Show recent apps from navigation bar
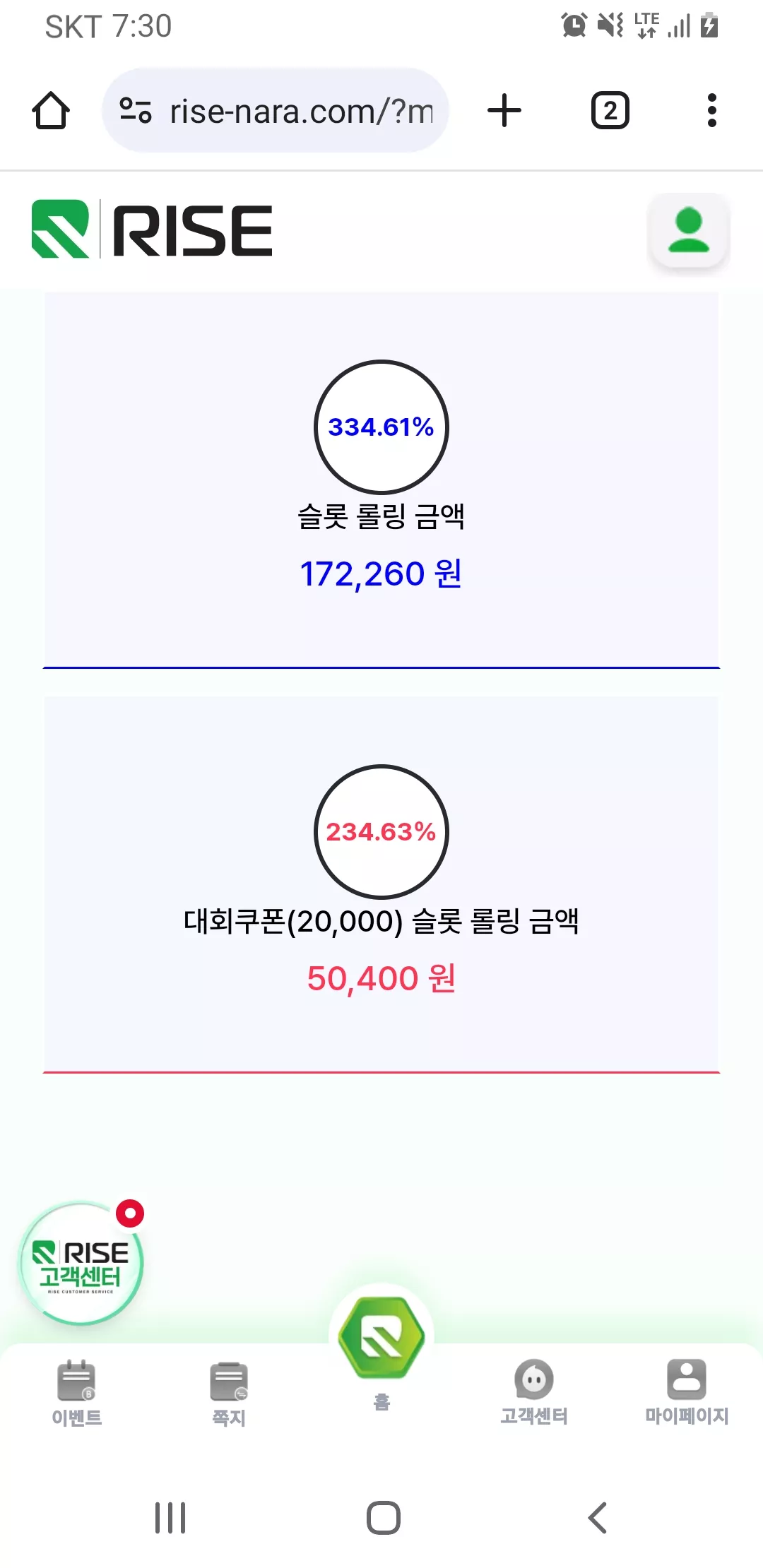The height and width of the screenshot is (1568, 763). [x=170, y=1517]
